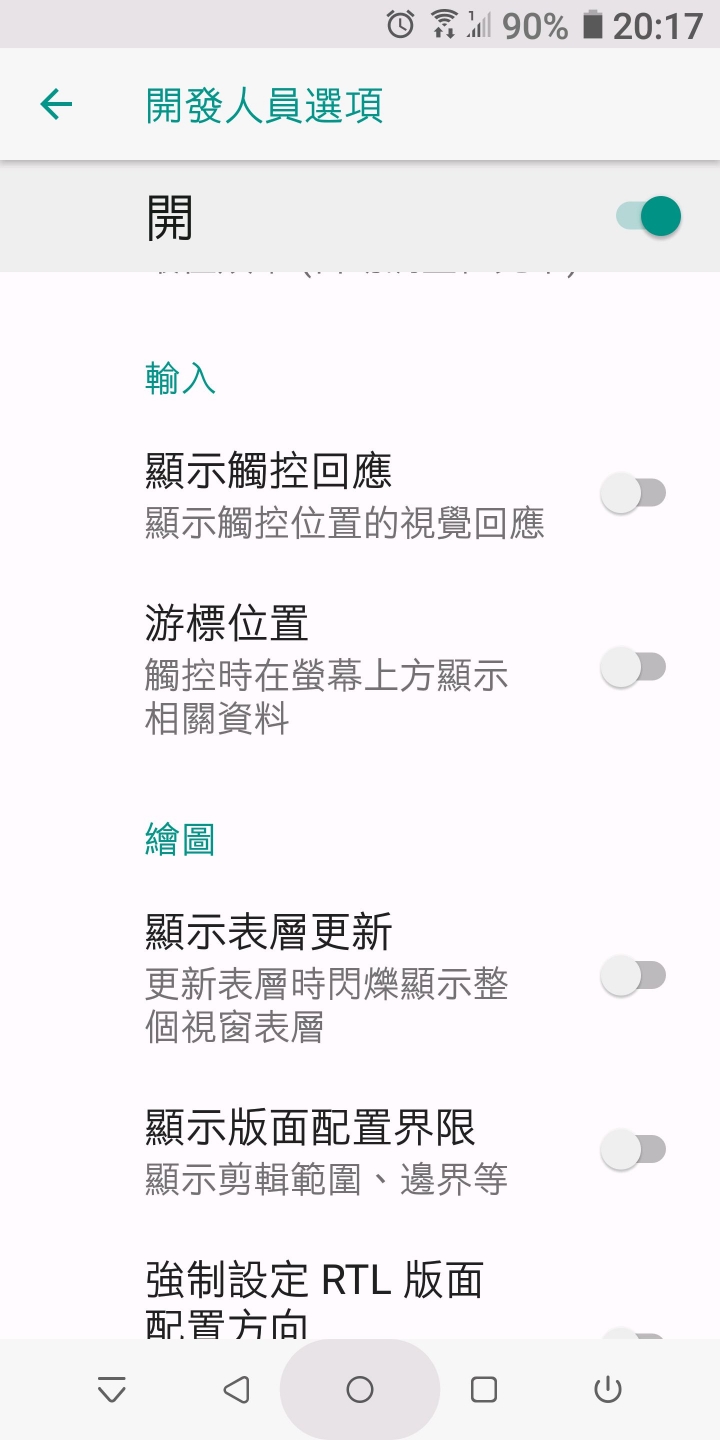Screen dimensions: 720x1440
Task: Go back from 開發人員選項 using the arrow
Action: click(x=56, y=104)
